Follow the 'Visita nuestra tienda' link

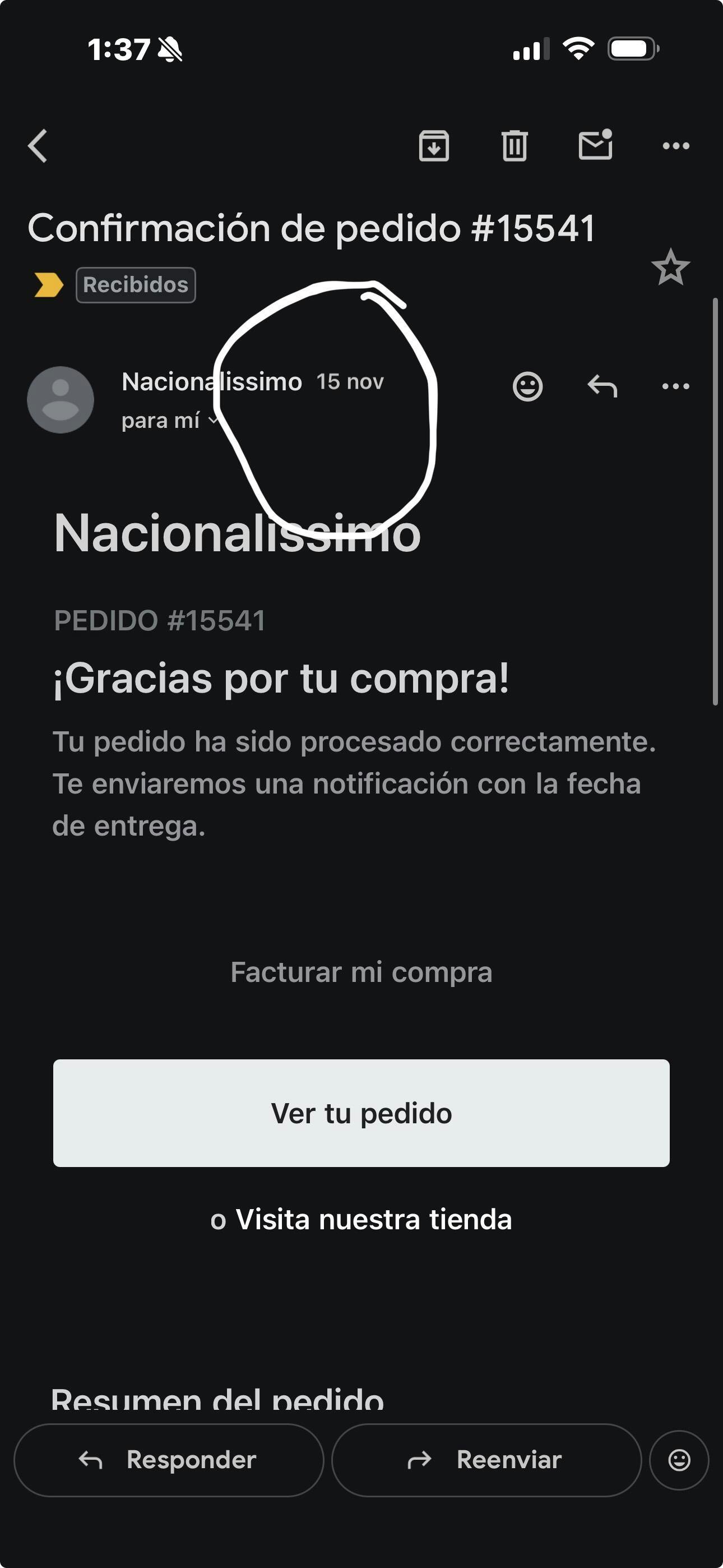373,1219
